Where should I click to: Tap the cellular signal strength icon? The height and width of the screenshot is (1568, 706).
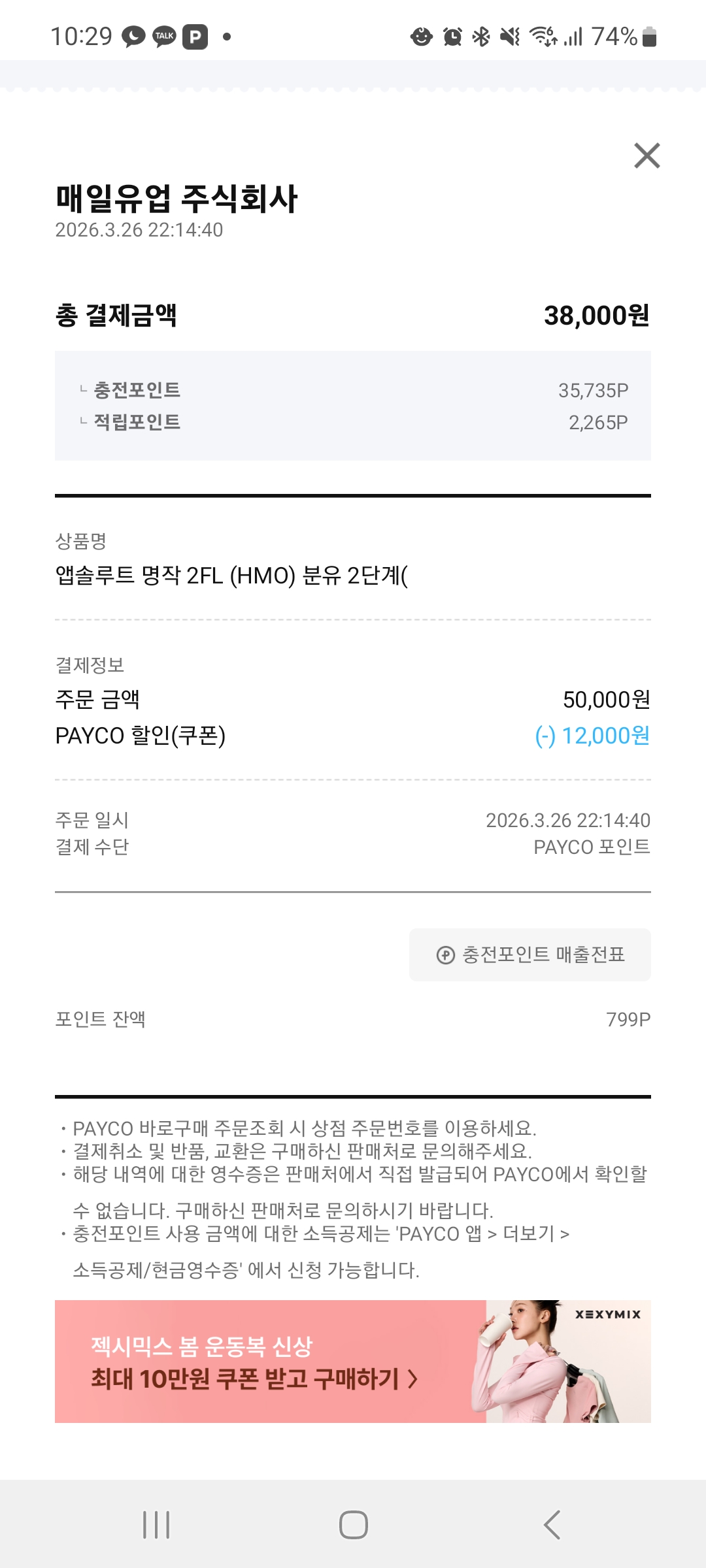pos(572,36)
